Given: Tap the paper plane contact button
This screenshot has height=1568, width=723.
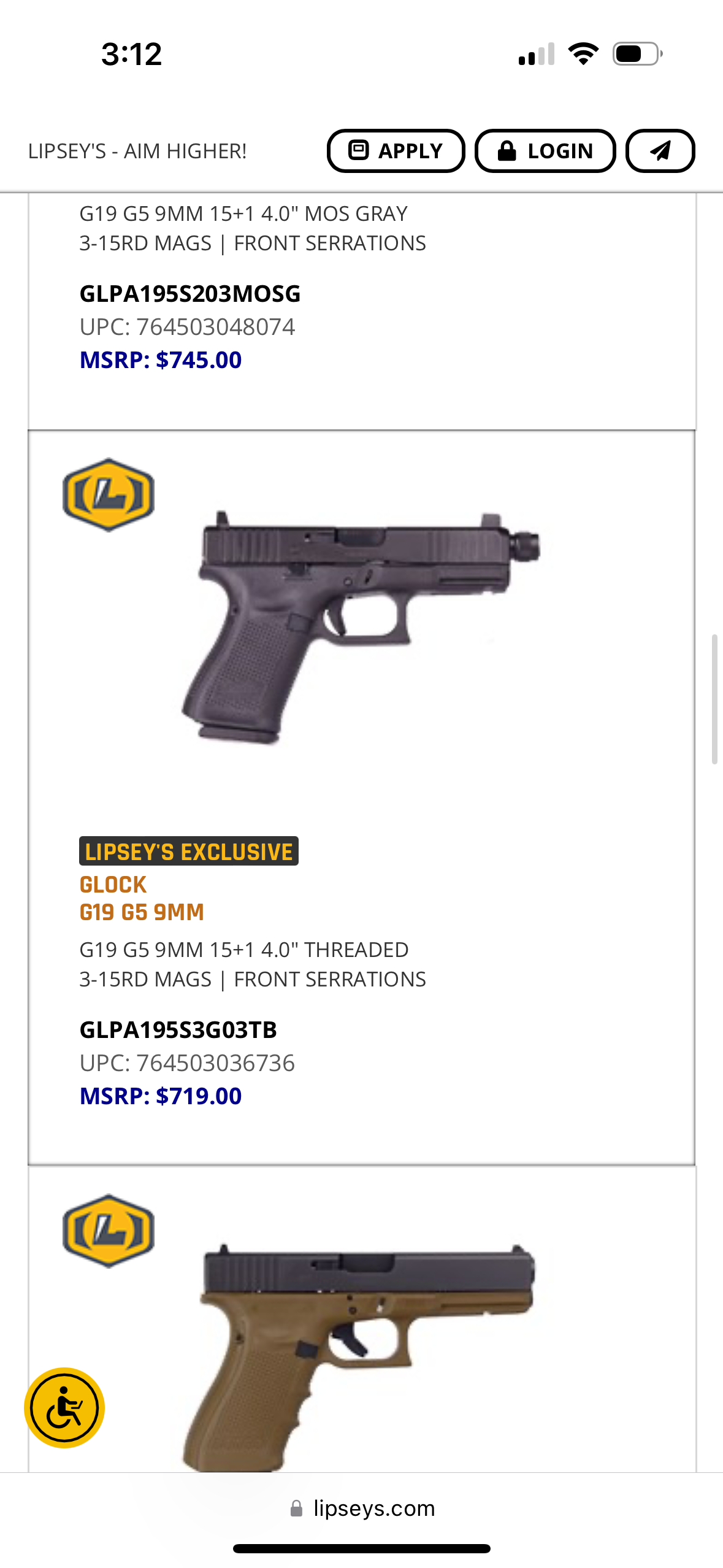Looking at the screenshot, I should coord(660,151).
